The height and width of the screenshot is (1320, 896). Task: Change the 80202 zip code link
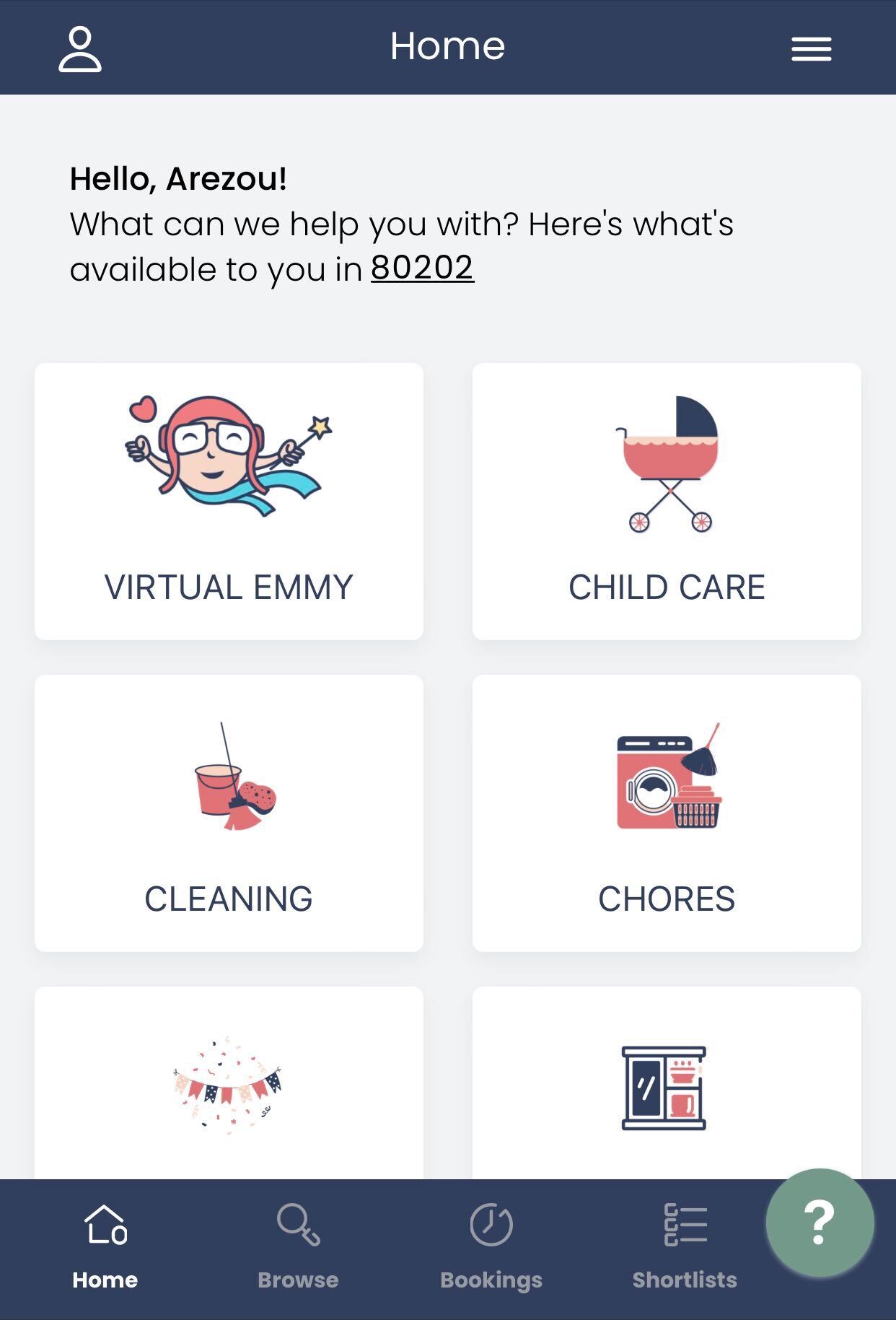[422, 268]
